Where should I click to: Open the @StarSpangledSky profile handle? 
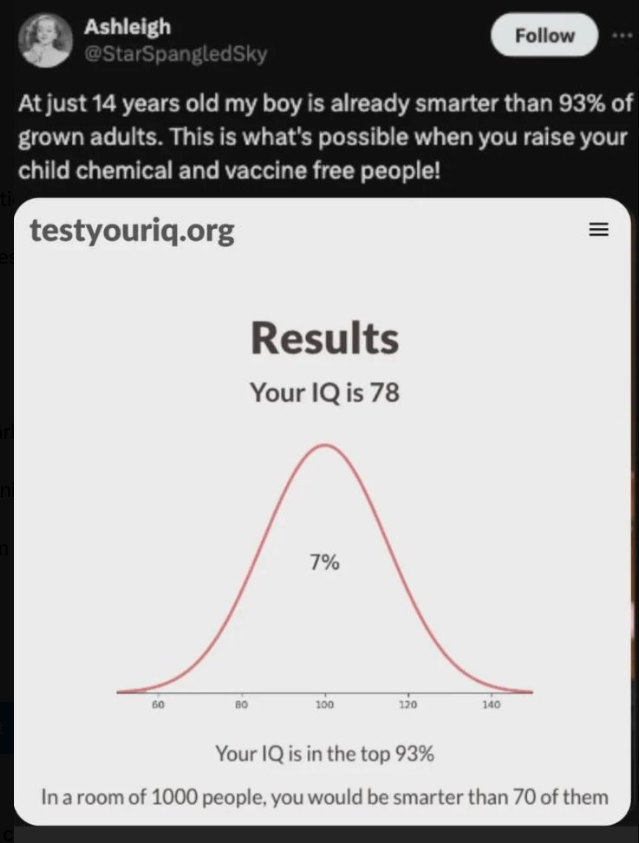click(x=176, y=55)
